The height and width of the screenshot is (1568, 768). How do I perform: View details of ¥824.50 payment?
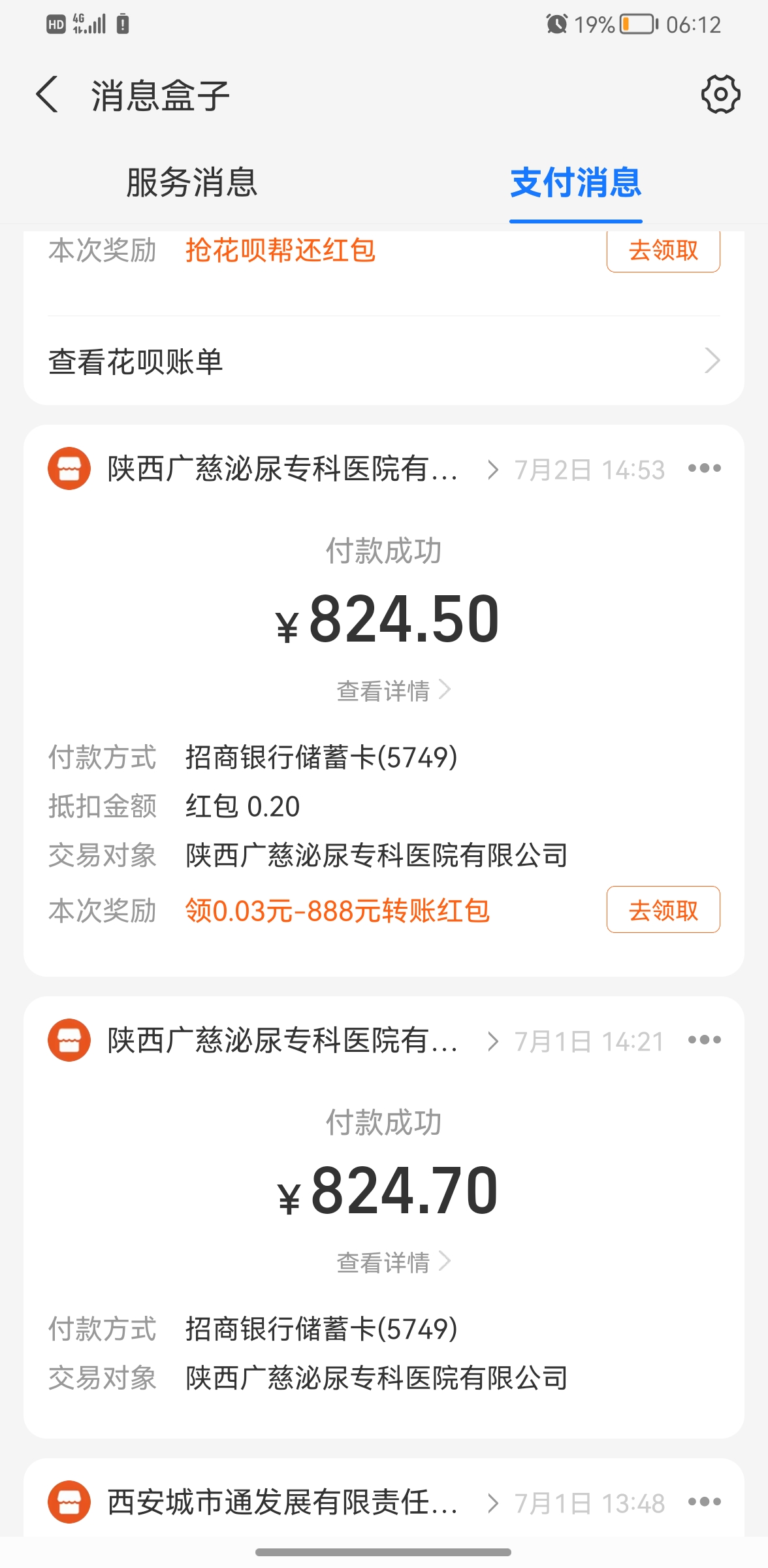point(393,690)
